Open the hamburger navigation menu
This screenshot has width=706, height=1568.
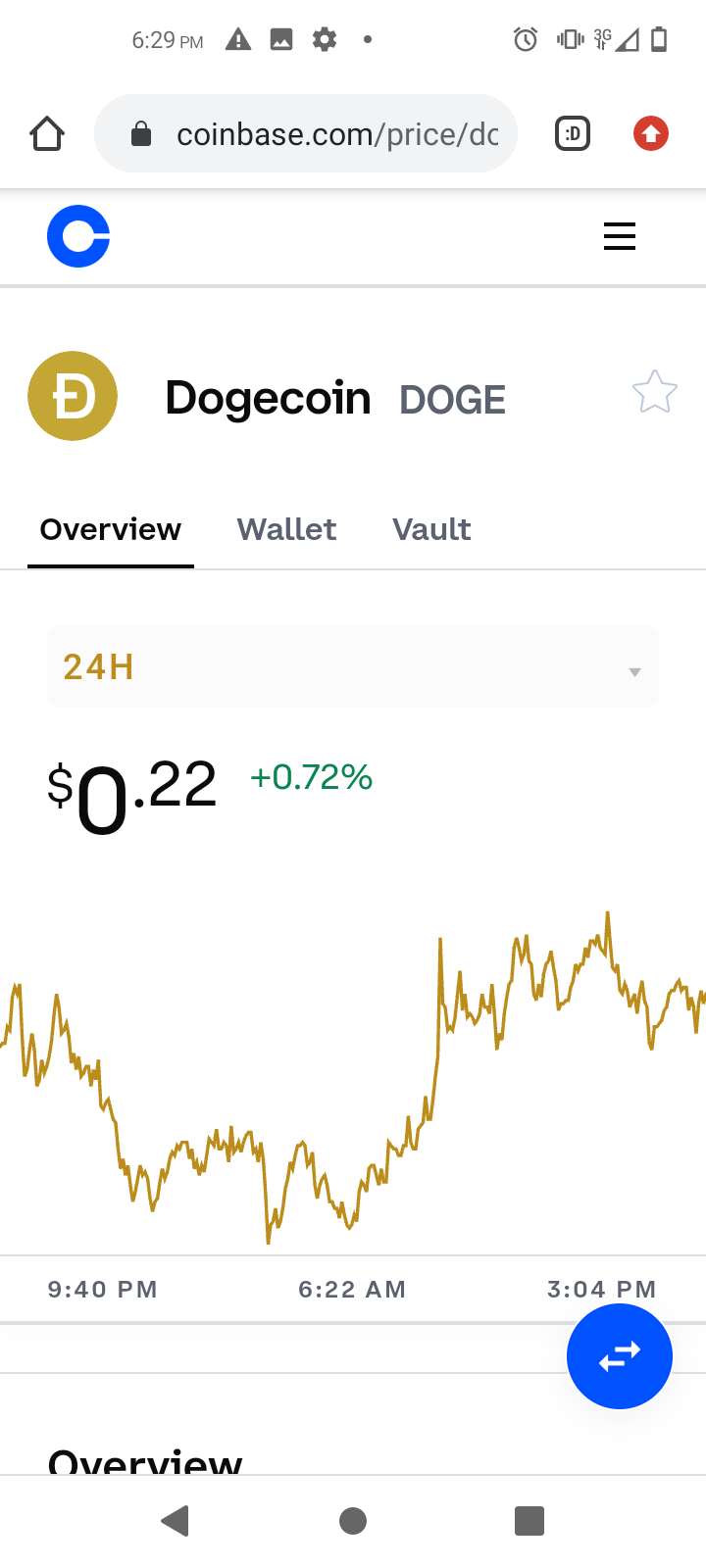coord(619,236)
